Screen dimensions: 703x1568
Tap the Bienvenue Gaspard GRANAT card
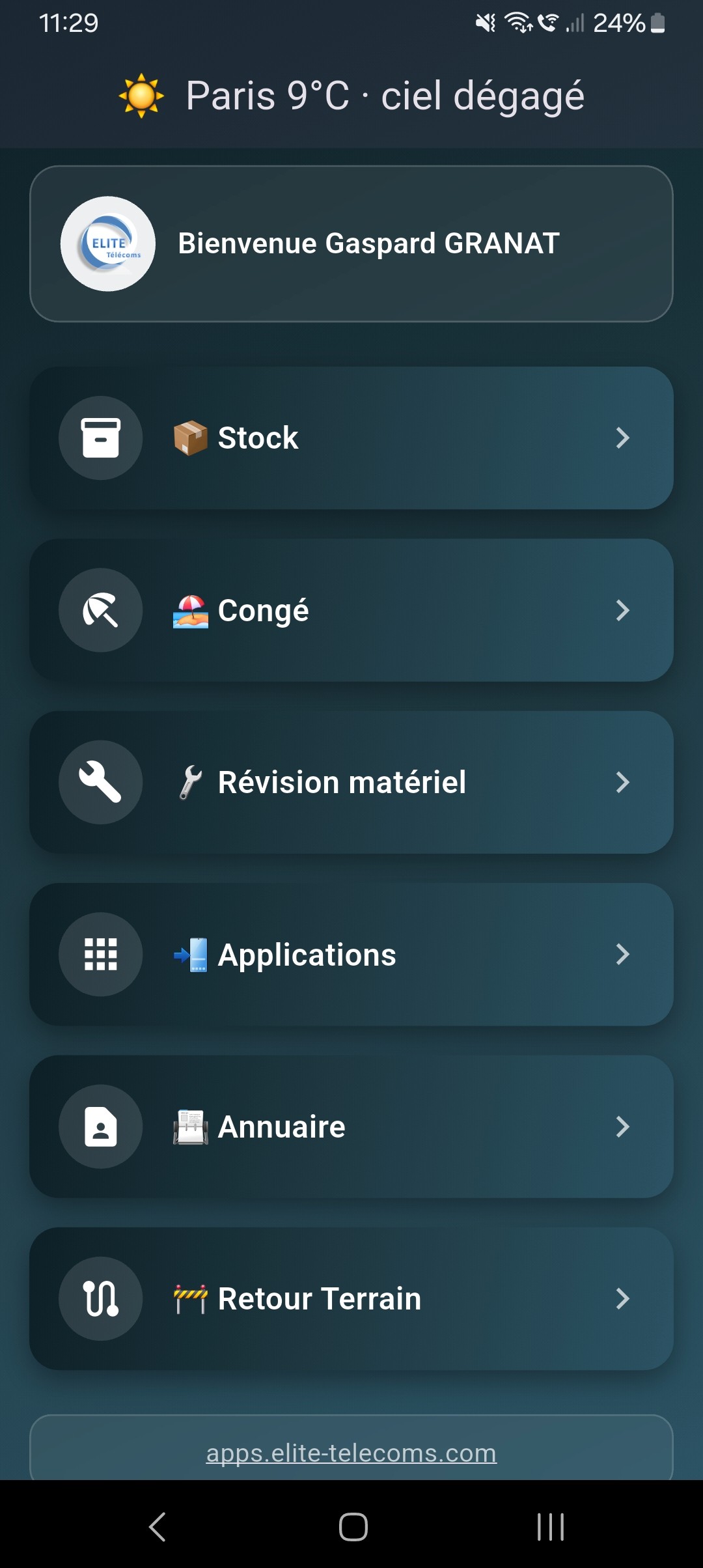point(351,245)
